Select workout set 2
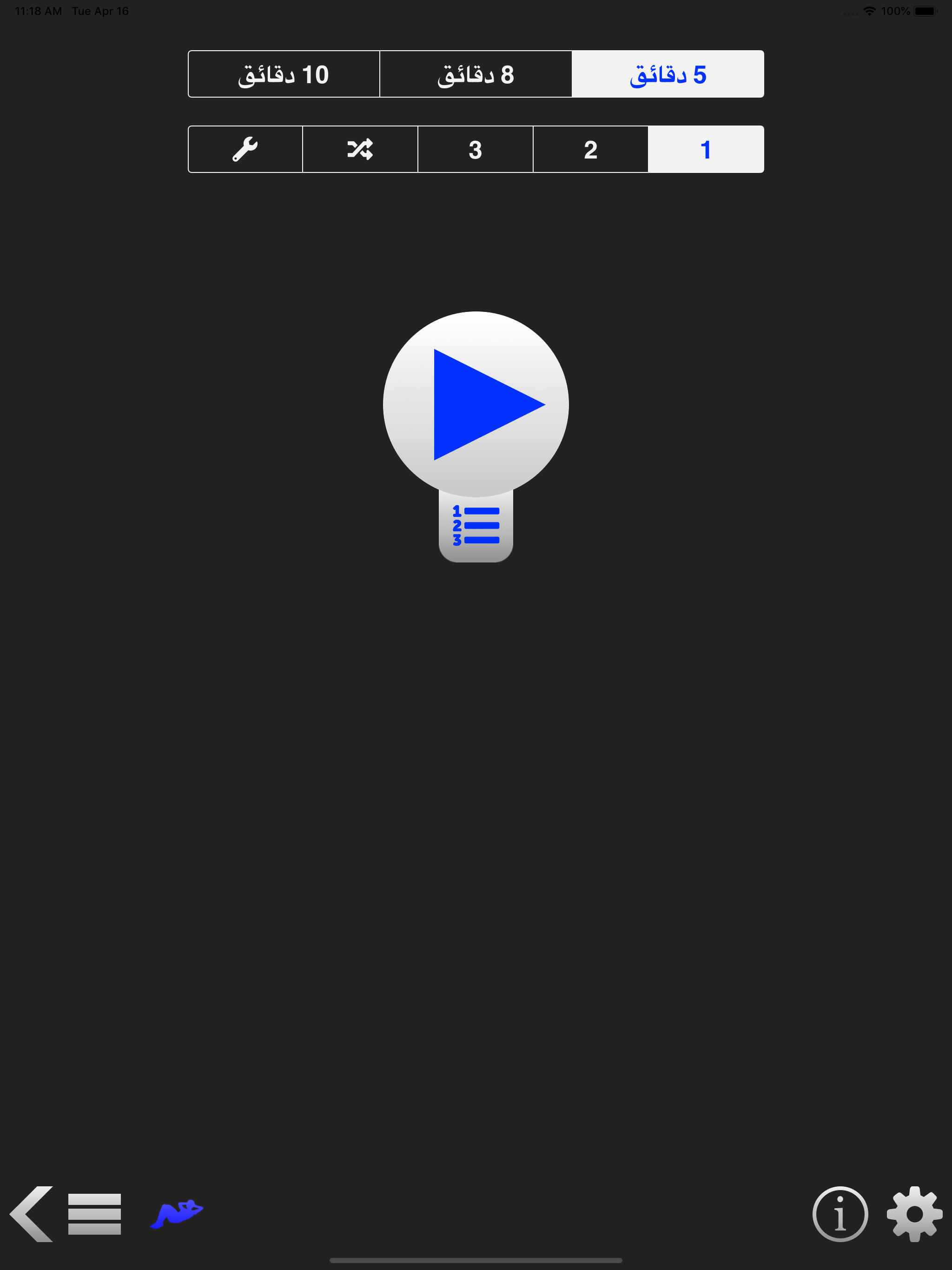The width and height of the screenshot is (952, 1270). pos(590,149)
